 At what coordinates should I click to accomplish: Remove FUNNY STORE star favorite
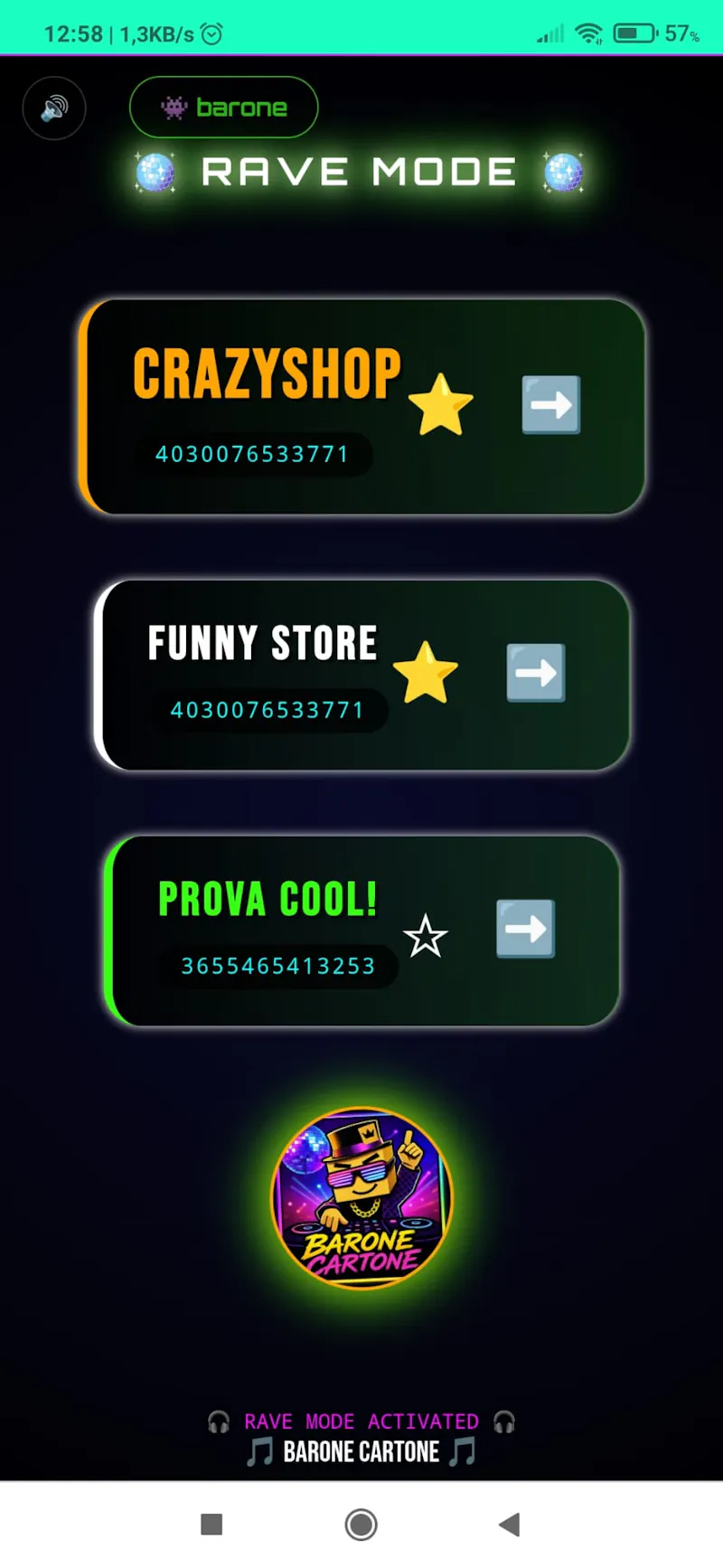click(426, 673)
